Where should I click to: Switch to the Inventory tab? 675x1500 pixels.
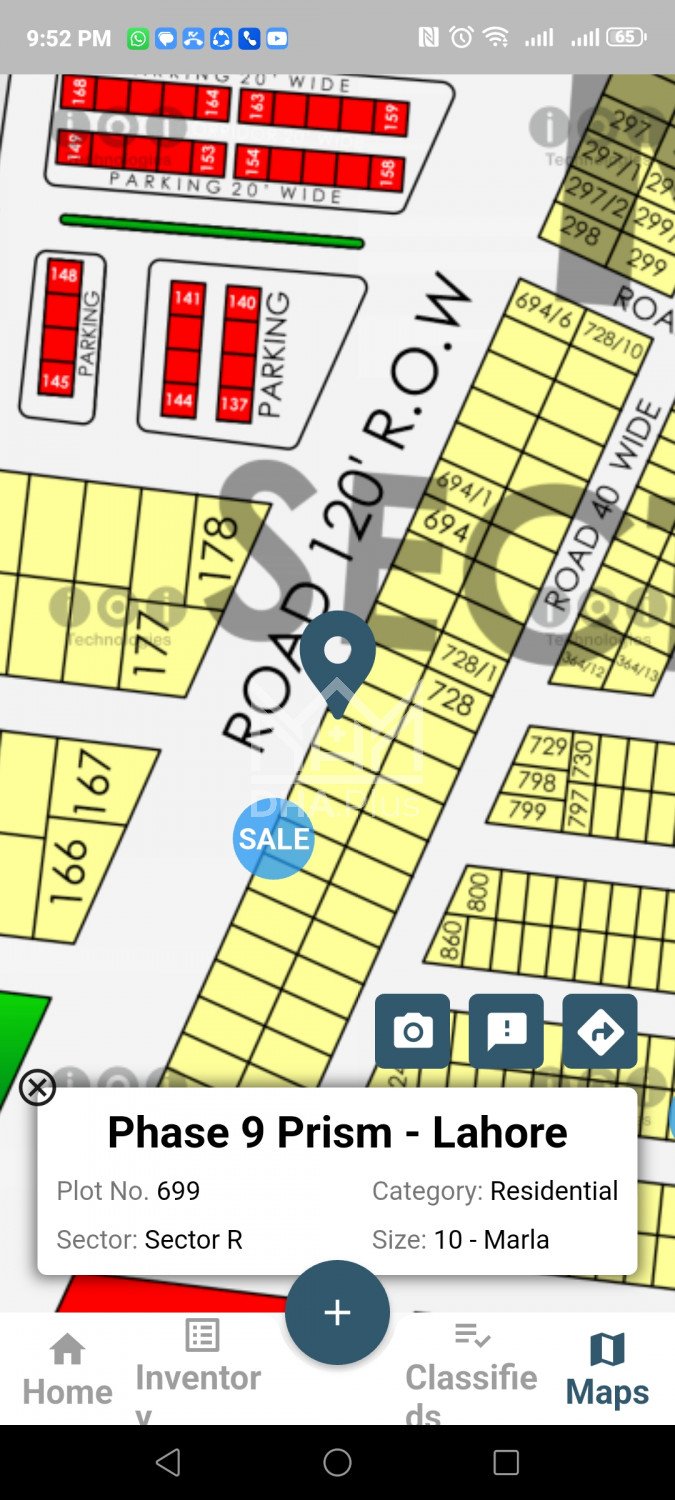[199, 1370]
